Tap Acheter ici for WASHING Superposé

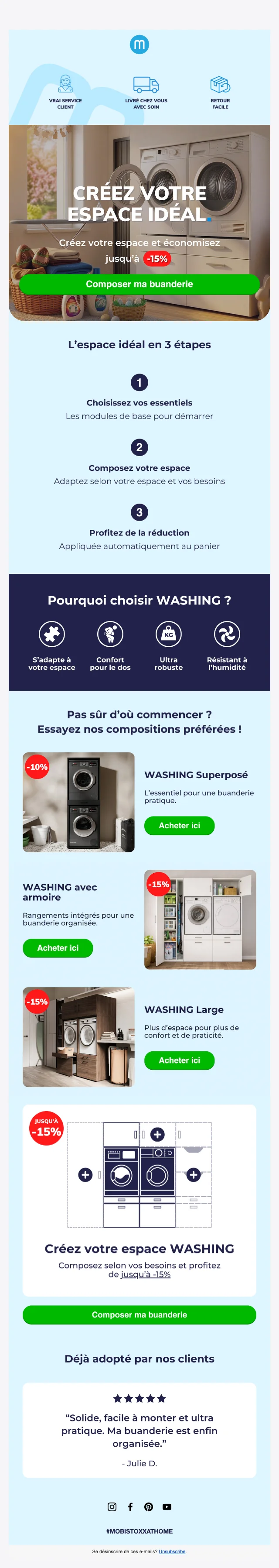tap(179, 825)
